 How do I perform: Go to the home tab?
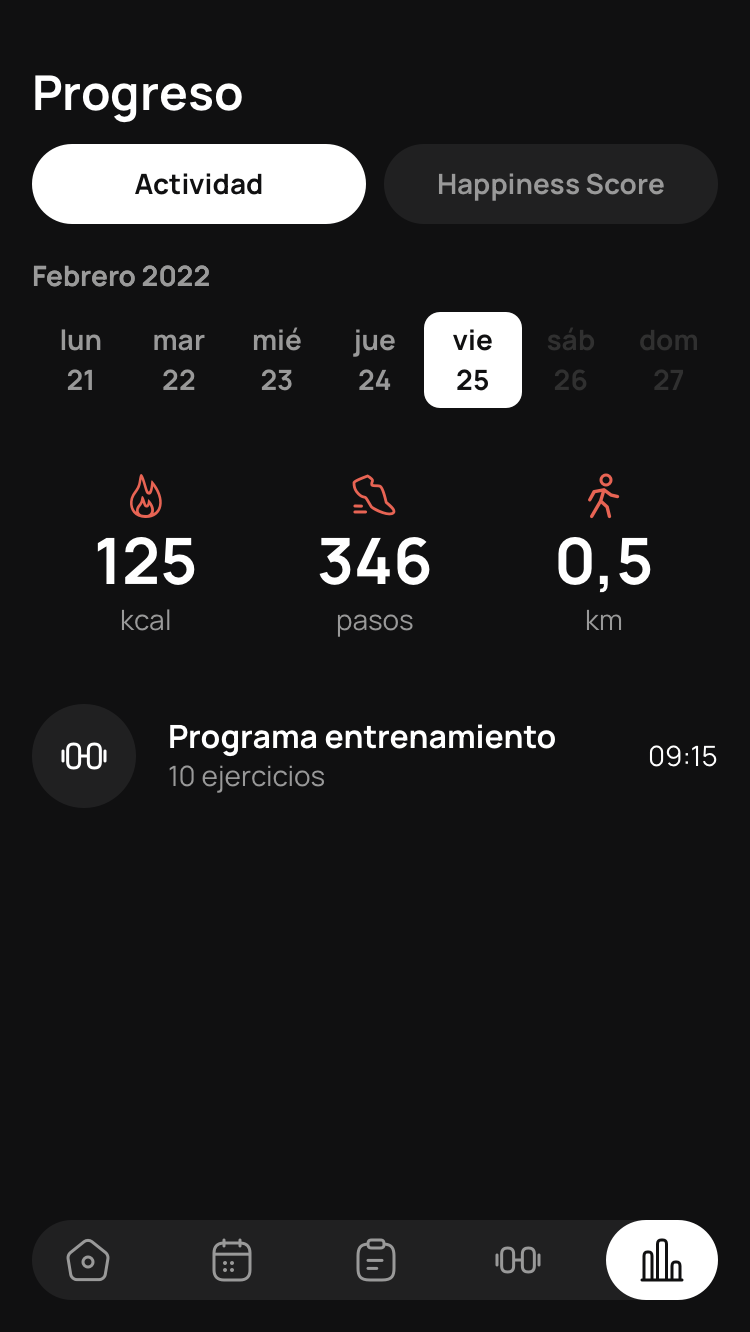click(88, 1260)
